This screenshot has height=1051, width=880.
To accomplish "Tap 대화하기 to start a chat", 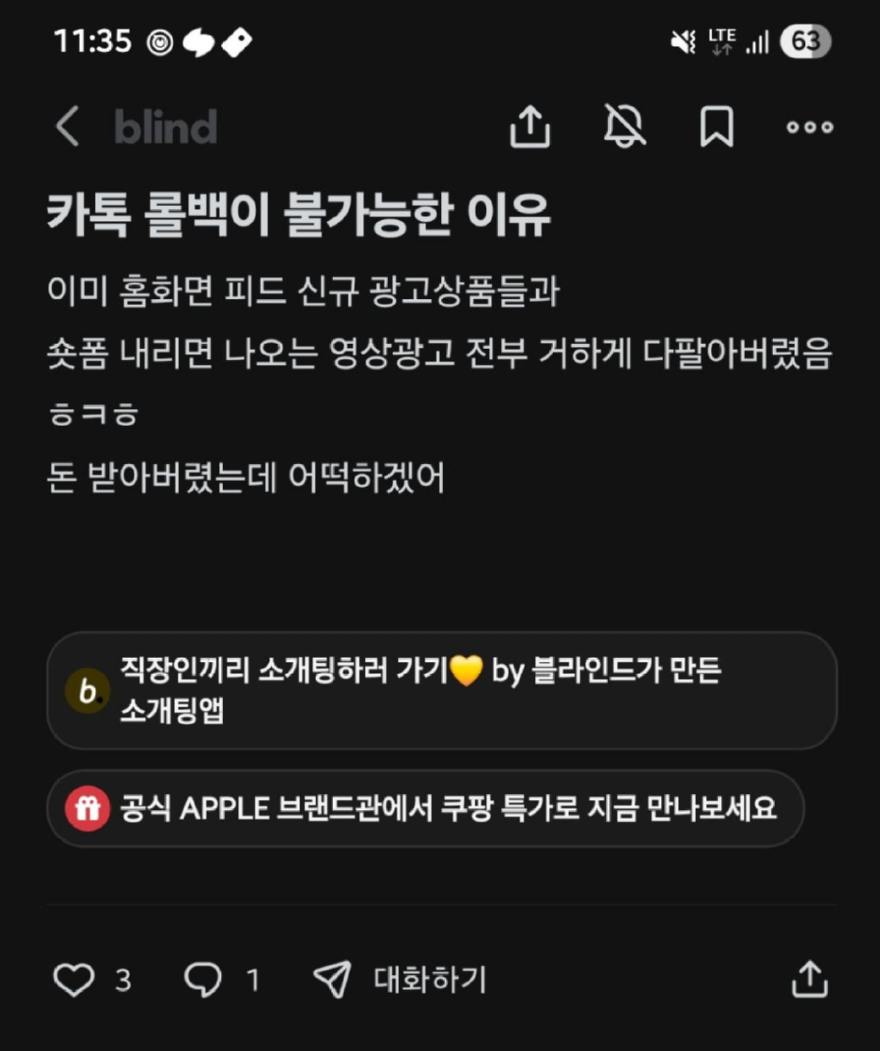I will coord(400,980).
